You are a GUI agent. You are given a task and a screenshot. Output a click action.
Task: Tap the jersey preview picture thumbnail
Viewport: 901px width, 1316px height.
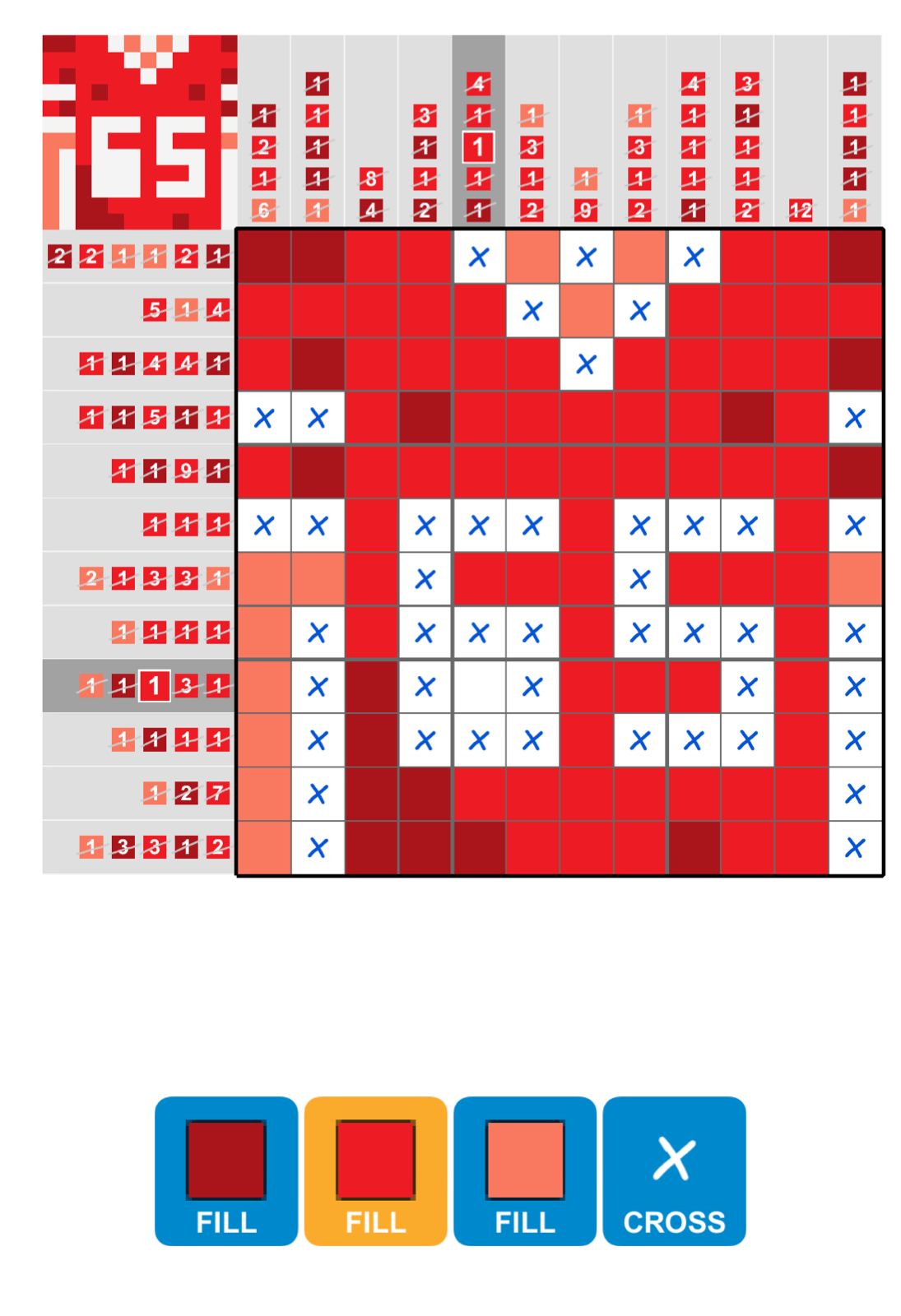[x=140, y=132]
